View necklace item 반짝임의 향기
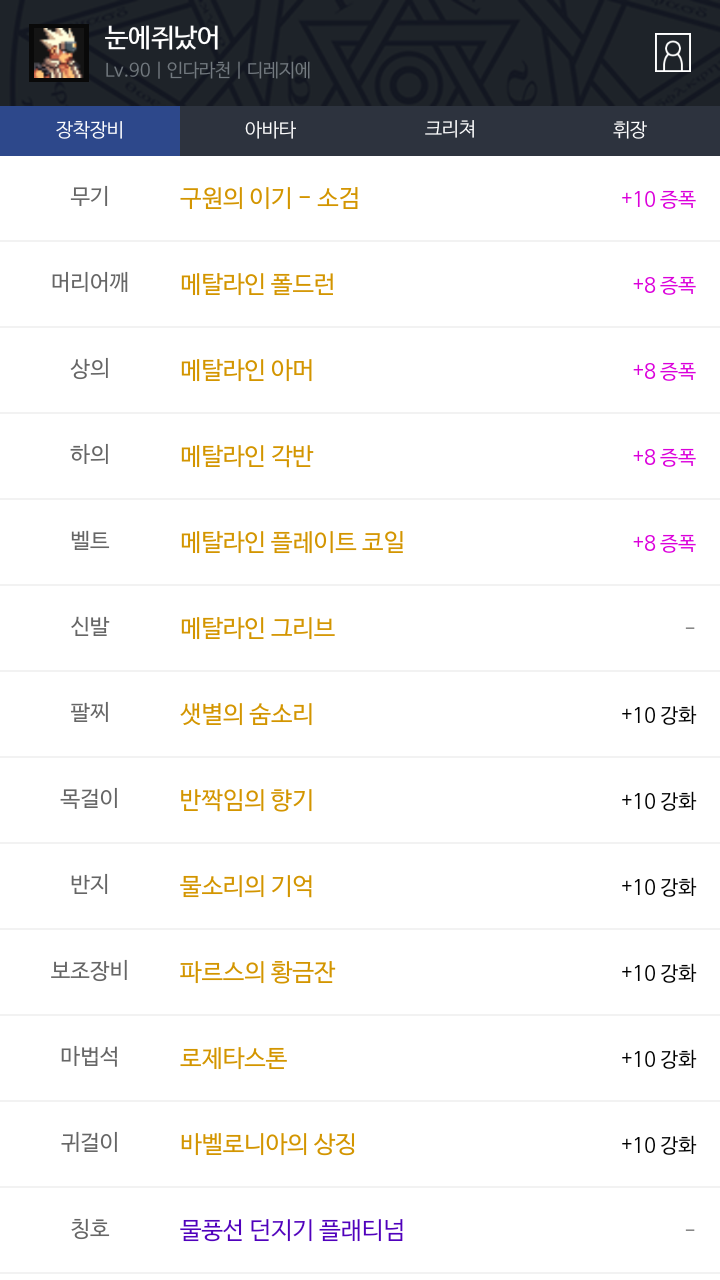Screen dimensions: 720x1280 (x=247, y=800)
